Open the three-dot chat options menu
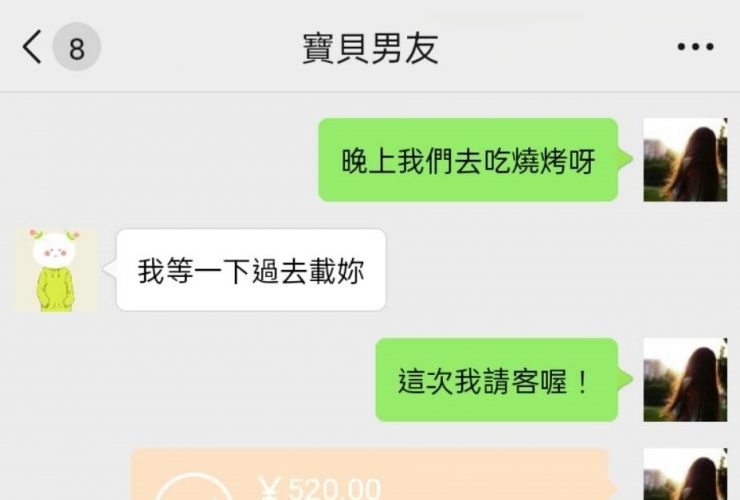This screenshot has width=740, height=500. point(695,47)
